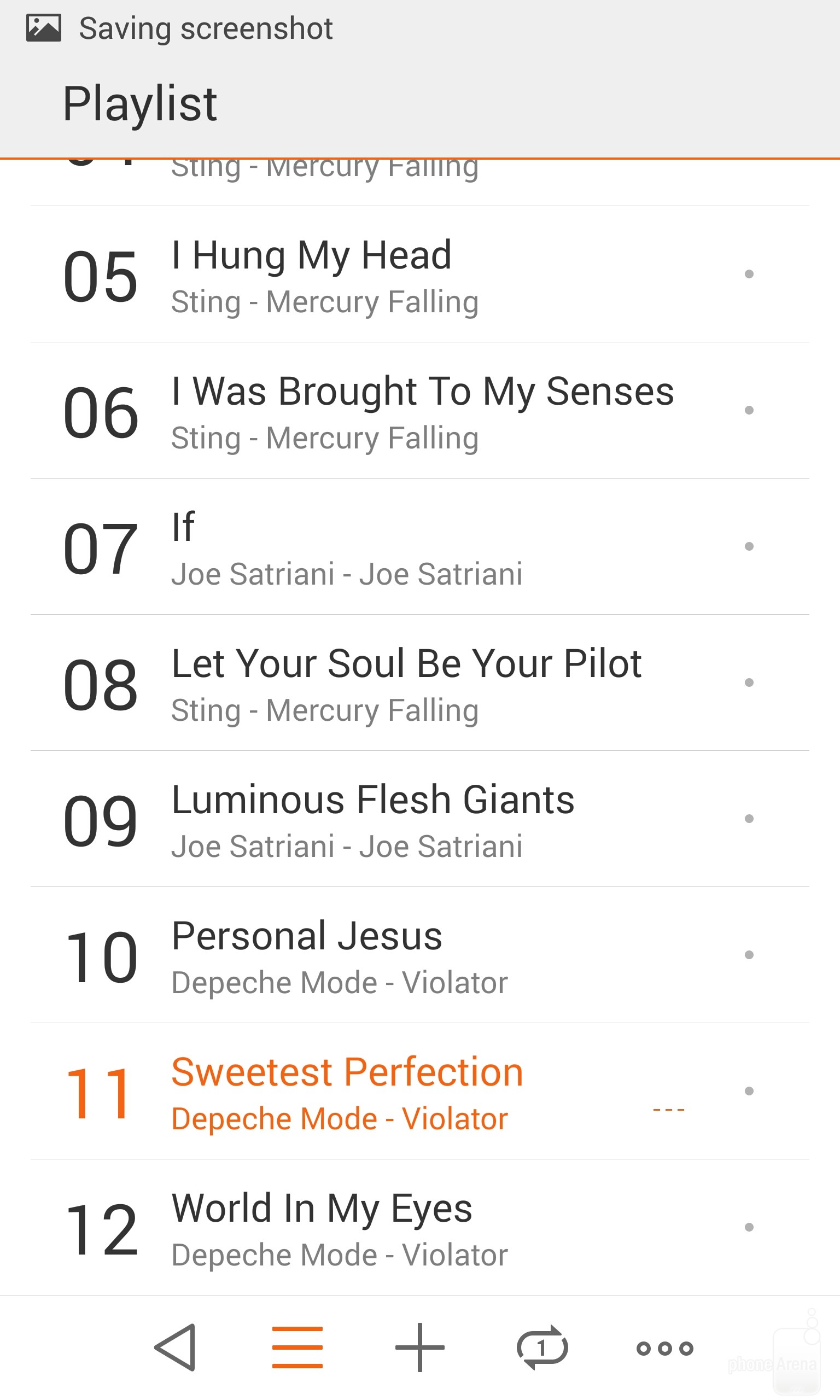
Task: Tap the dot beside World In My Eyes
Action: point(749,1227)
